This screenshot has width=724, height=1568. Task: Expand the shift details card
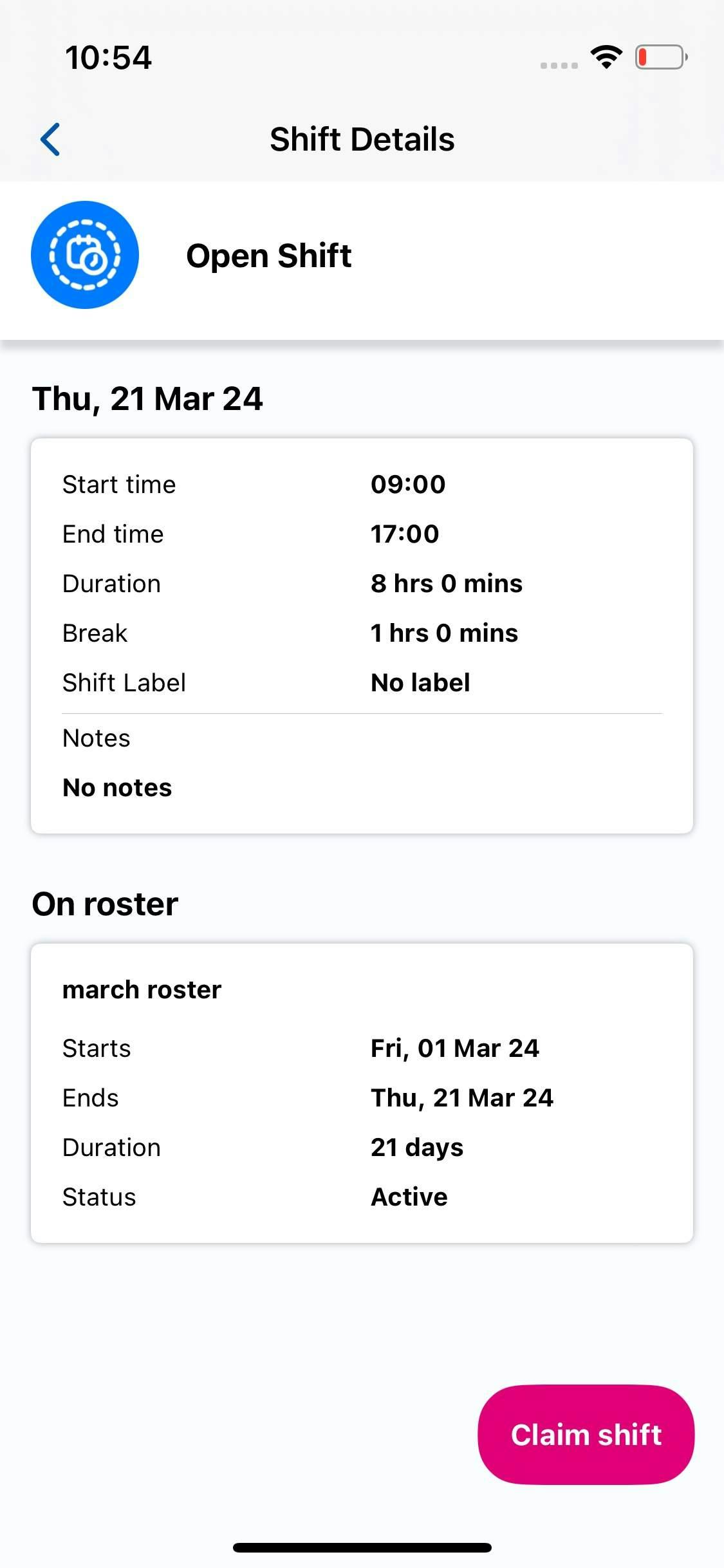pos(362,634)
